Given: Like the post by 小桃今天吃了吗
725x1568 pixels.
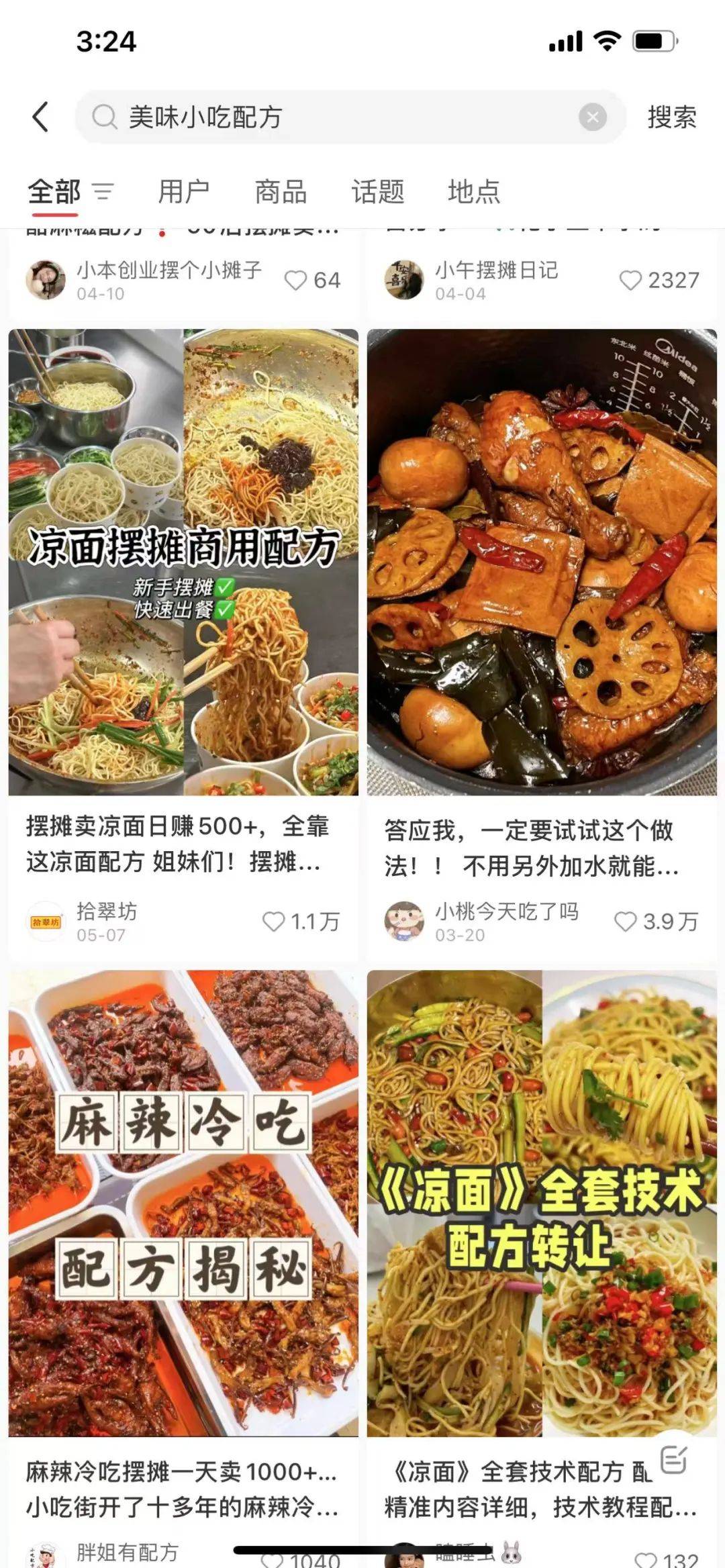Looking at the screenshot, I should coord(626,922).
